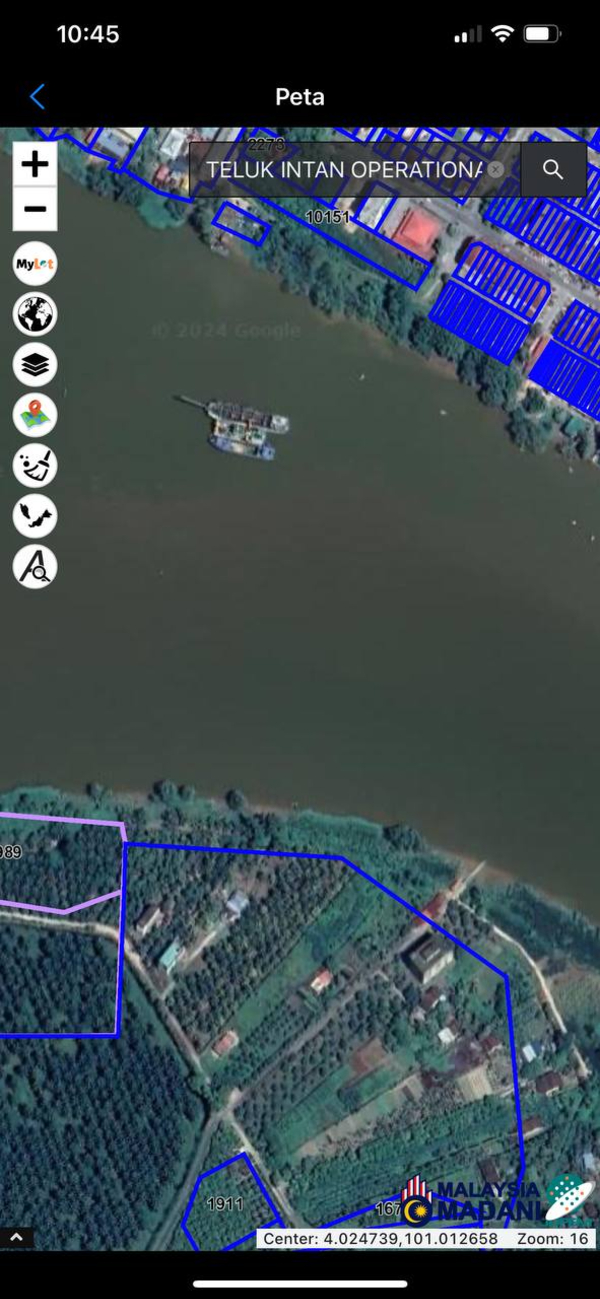
Task: Go back from the Peta screen
Action: point(37,97)
